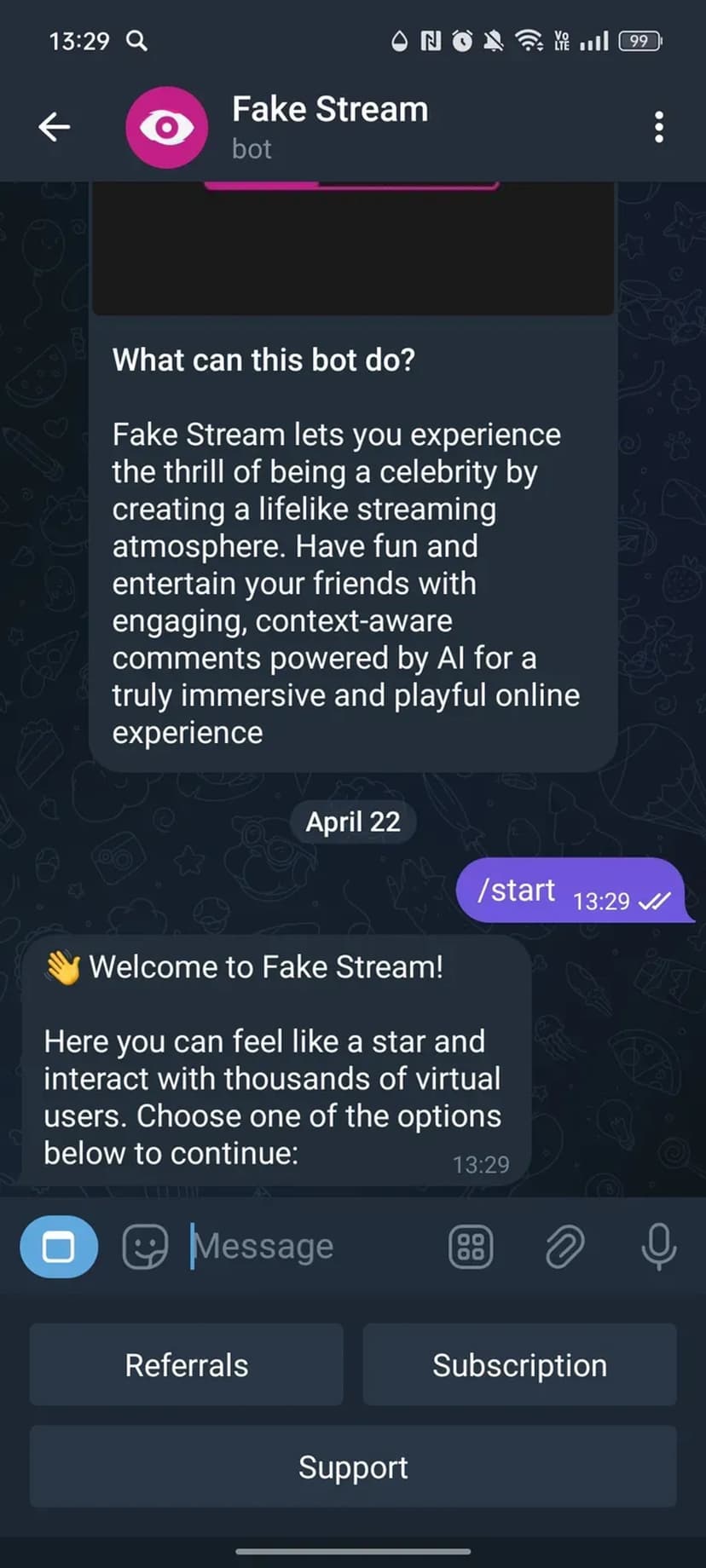Choose the Subscription option

click(x=519, y=1364)
